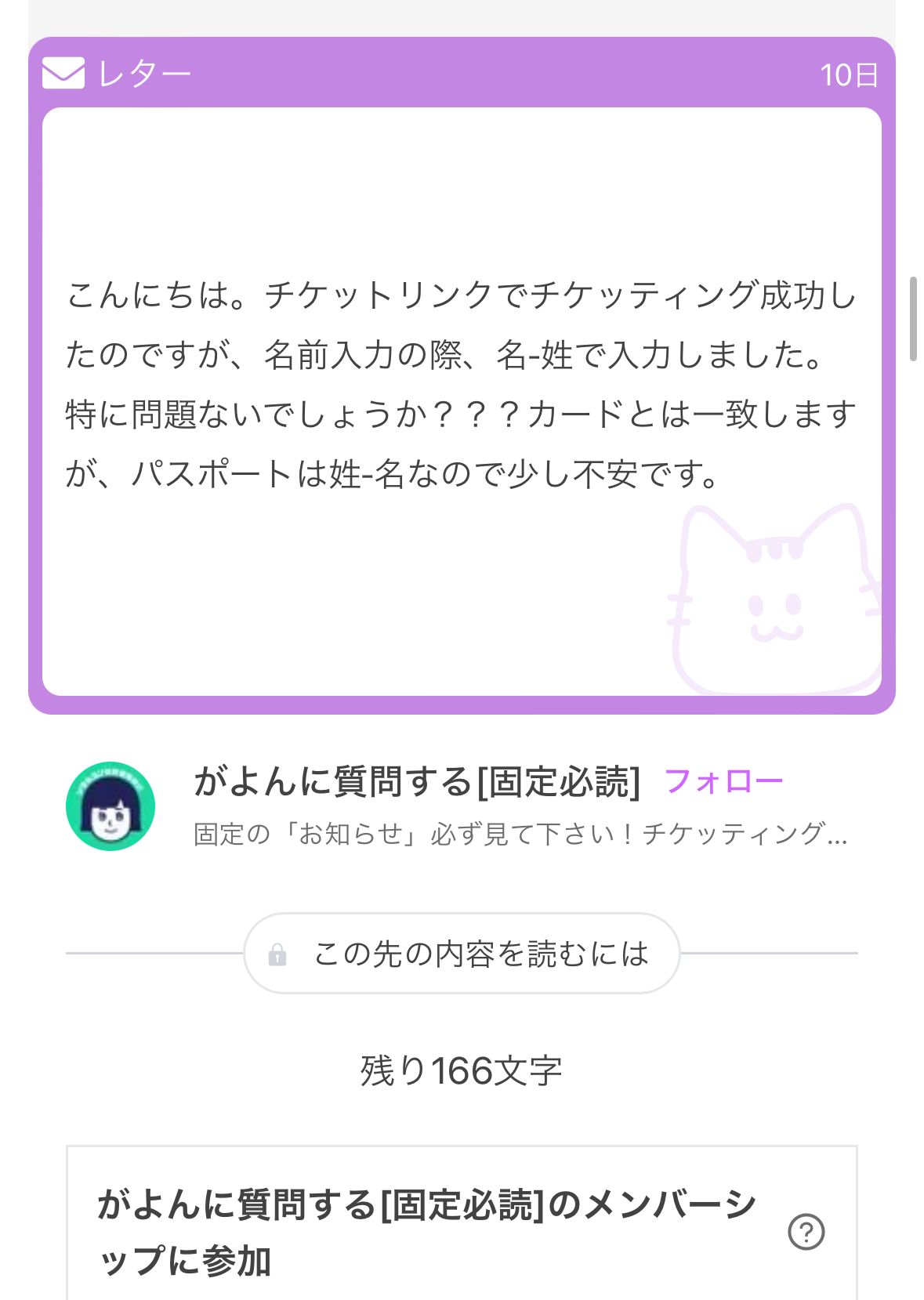Click the lock icon on the paywall pill
This screenshot has width=924, height=1300.
[x=276, y=953]
